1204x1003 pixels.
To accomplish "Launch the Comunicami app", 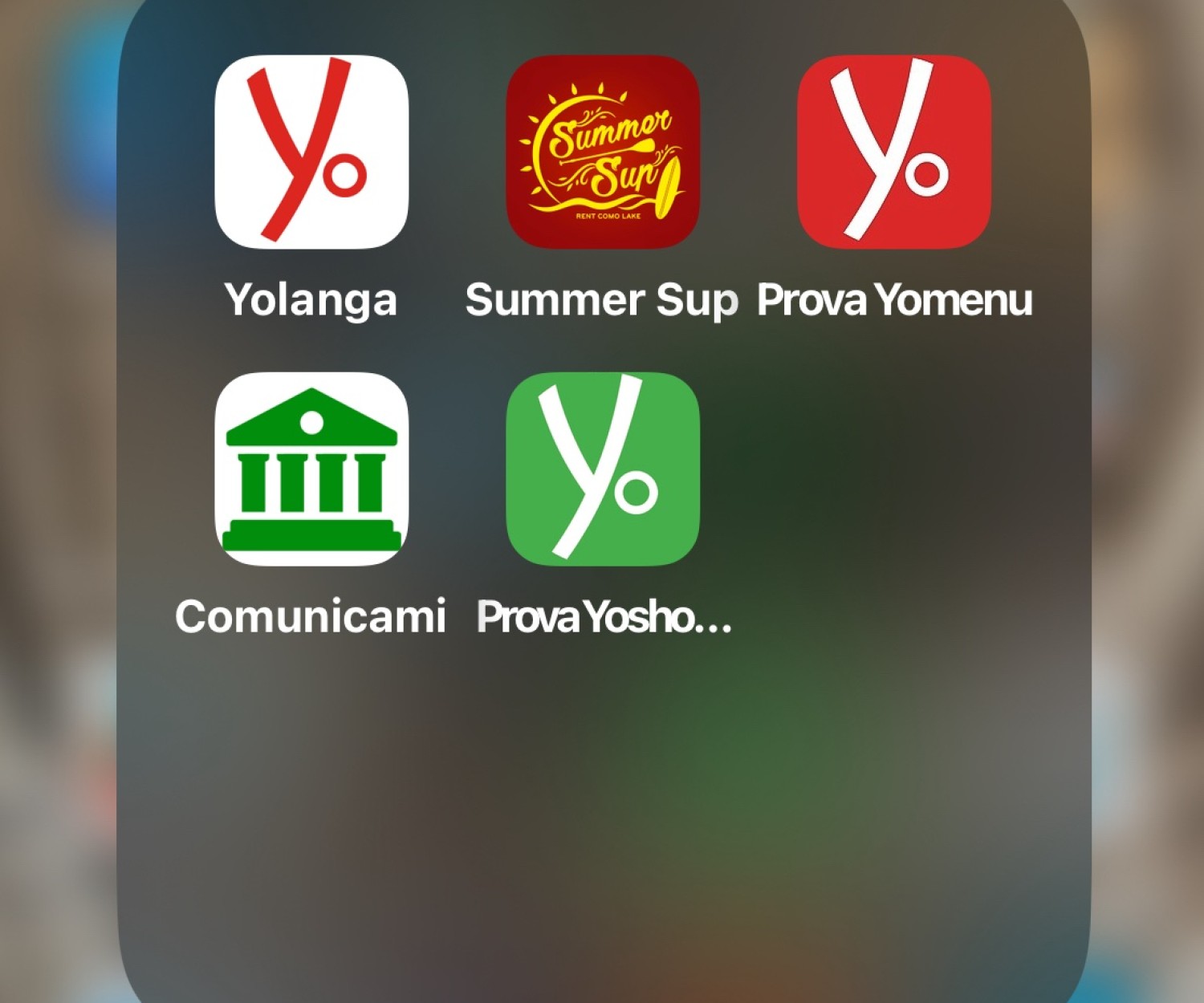I will (x=311, y=469).
